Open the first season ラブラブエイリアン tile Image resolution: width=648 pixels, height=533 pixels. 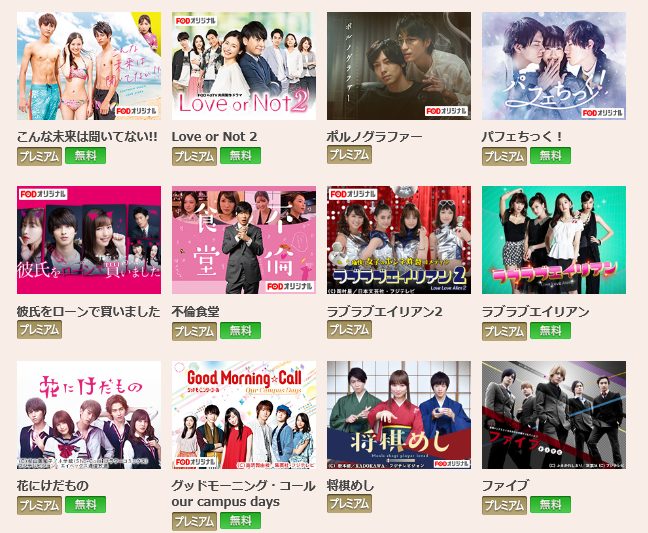pyautogui.click(x=554, y=240)
